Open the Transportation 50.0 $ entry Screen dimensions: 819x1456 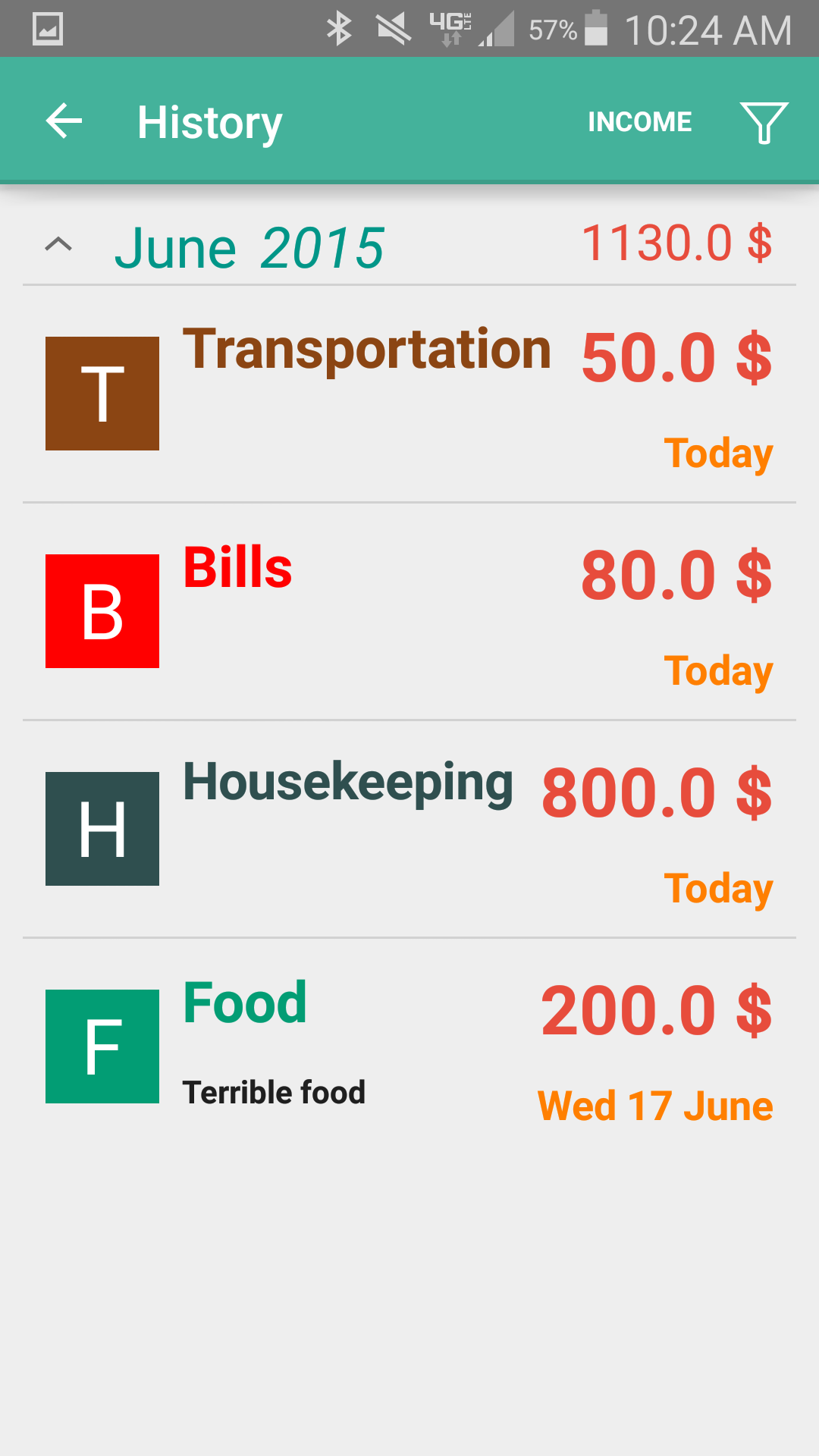409,394
